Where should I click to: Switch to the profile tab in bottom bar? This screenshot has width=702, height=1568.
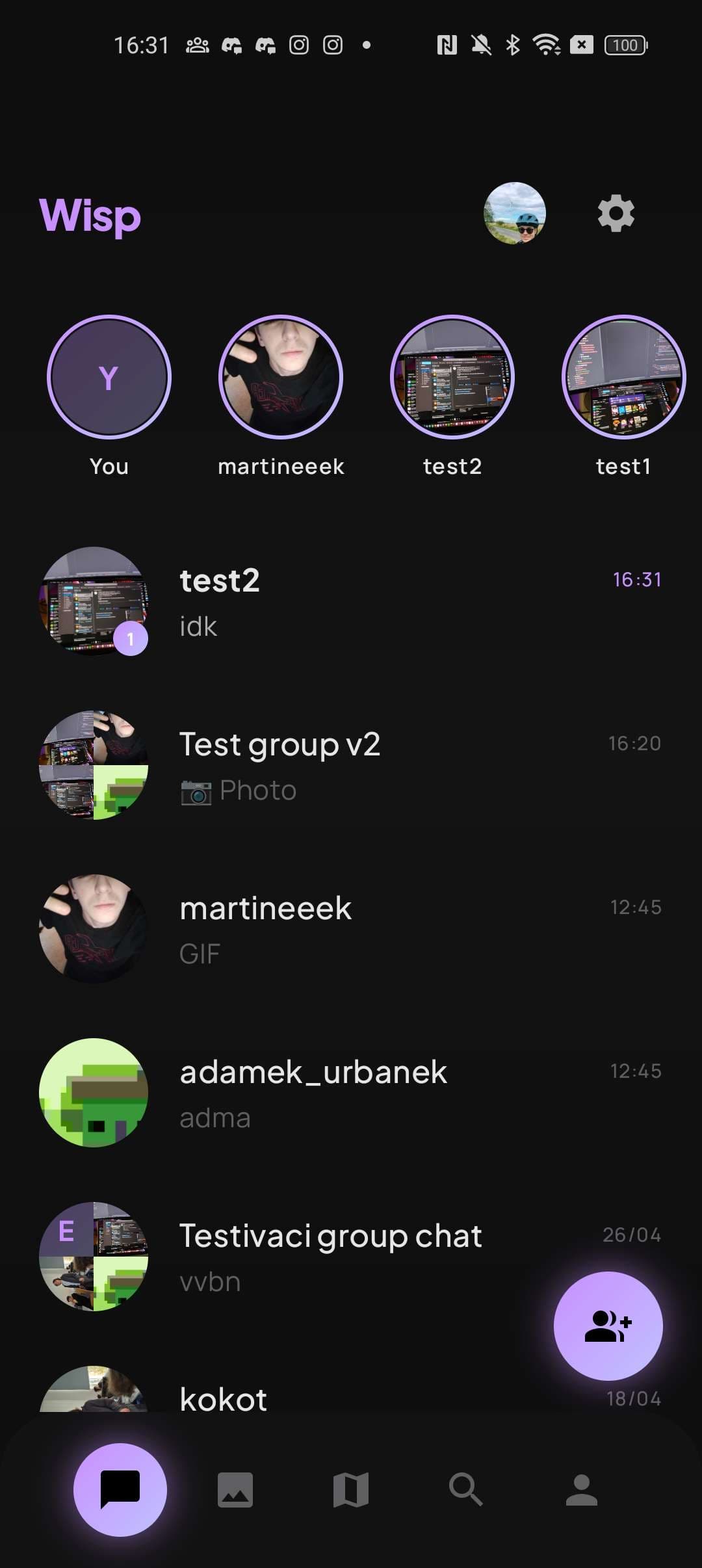coord(582,1490)
